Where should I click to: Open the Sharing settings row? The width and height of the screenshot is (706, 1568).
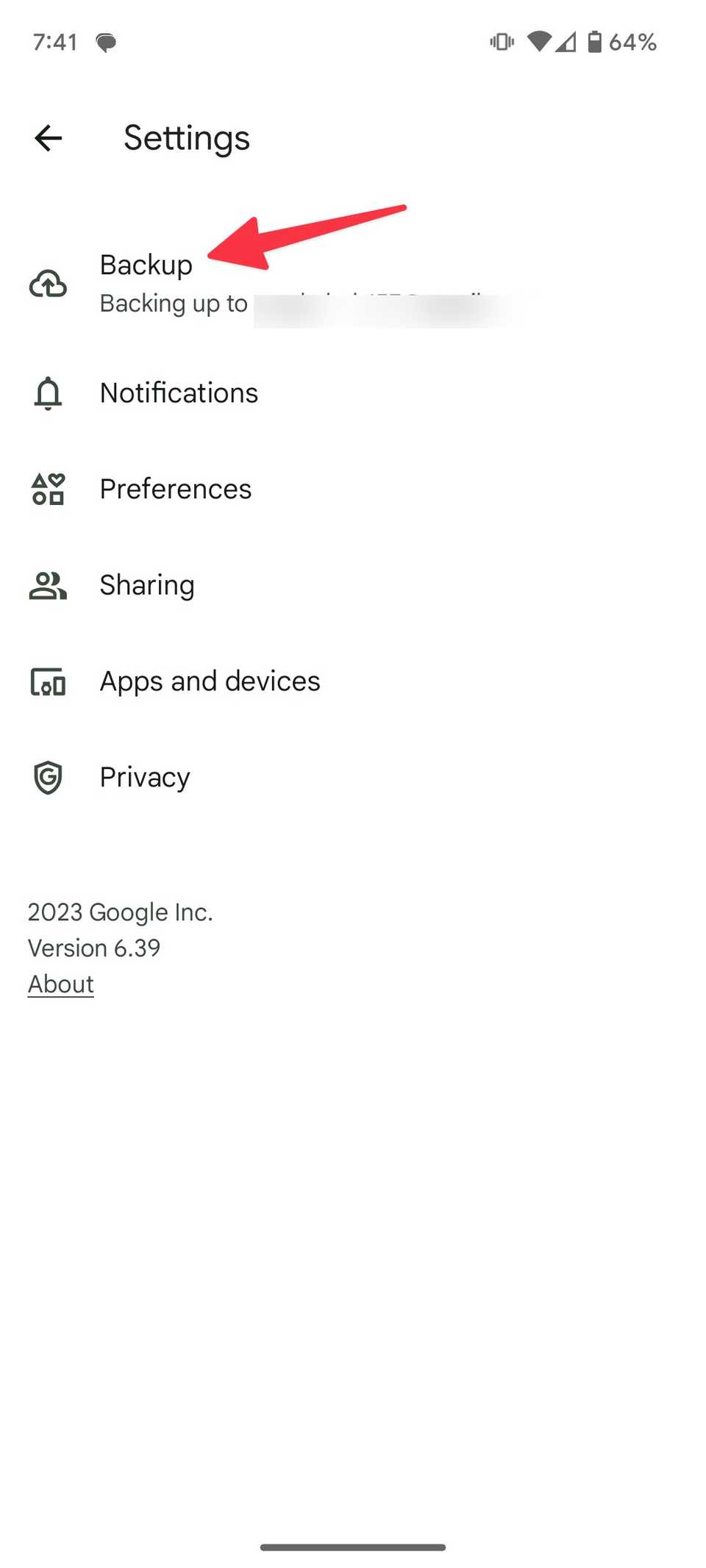pos(147,585)
